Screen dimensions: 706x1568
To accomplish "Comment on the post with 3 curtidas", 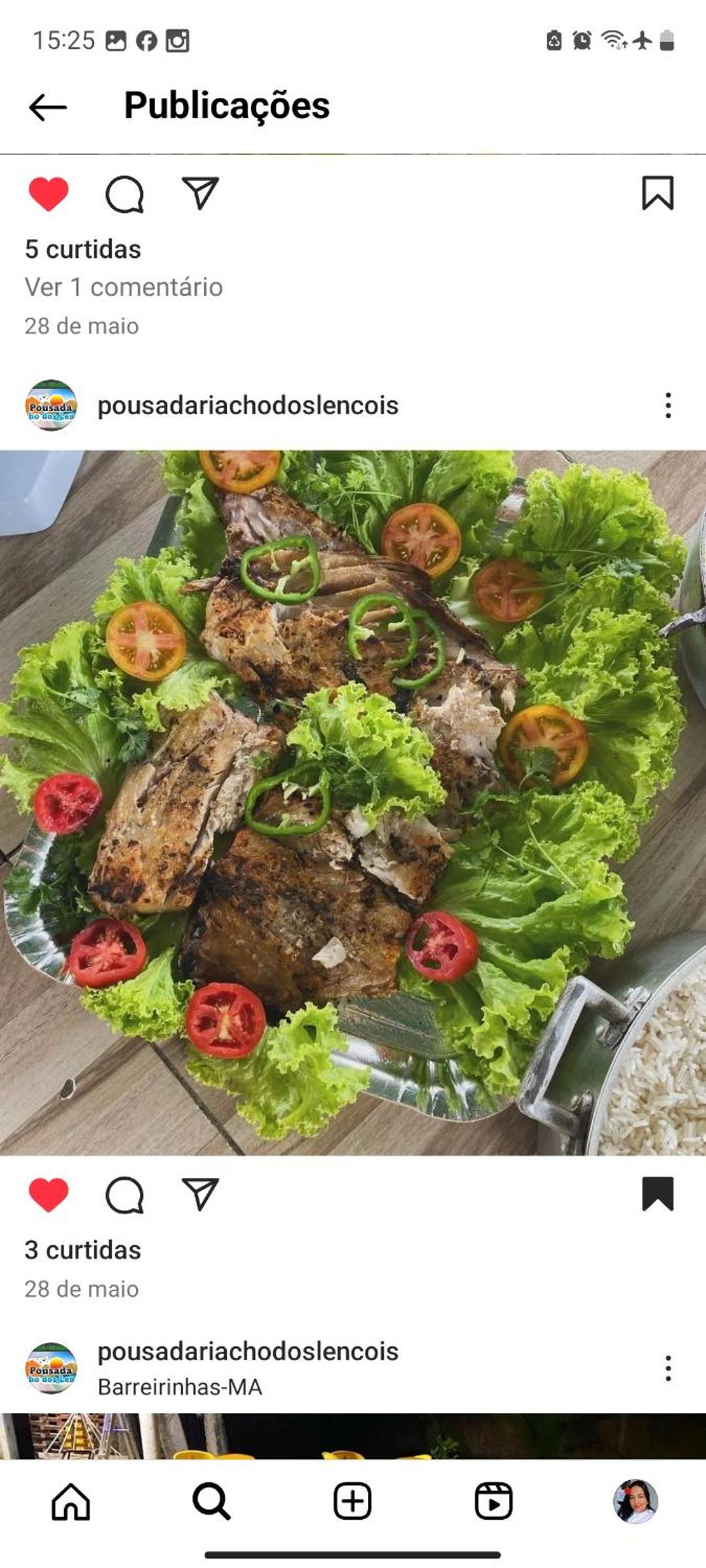I will point(124,1195).
